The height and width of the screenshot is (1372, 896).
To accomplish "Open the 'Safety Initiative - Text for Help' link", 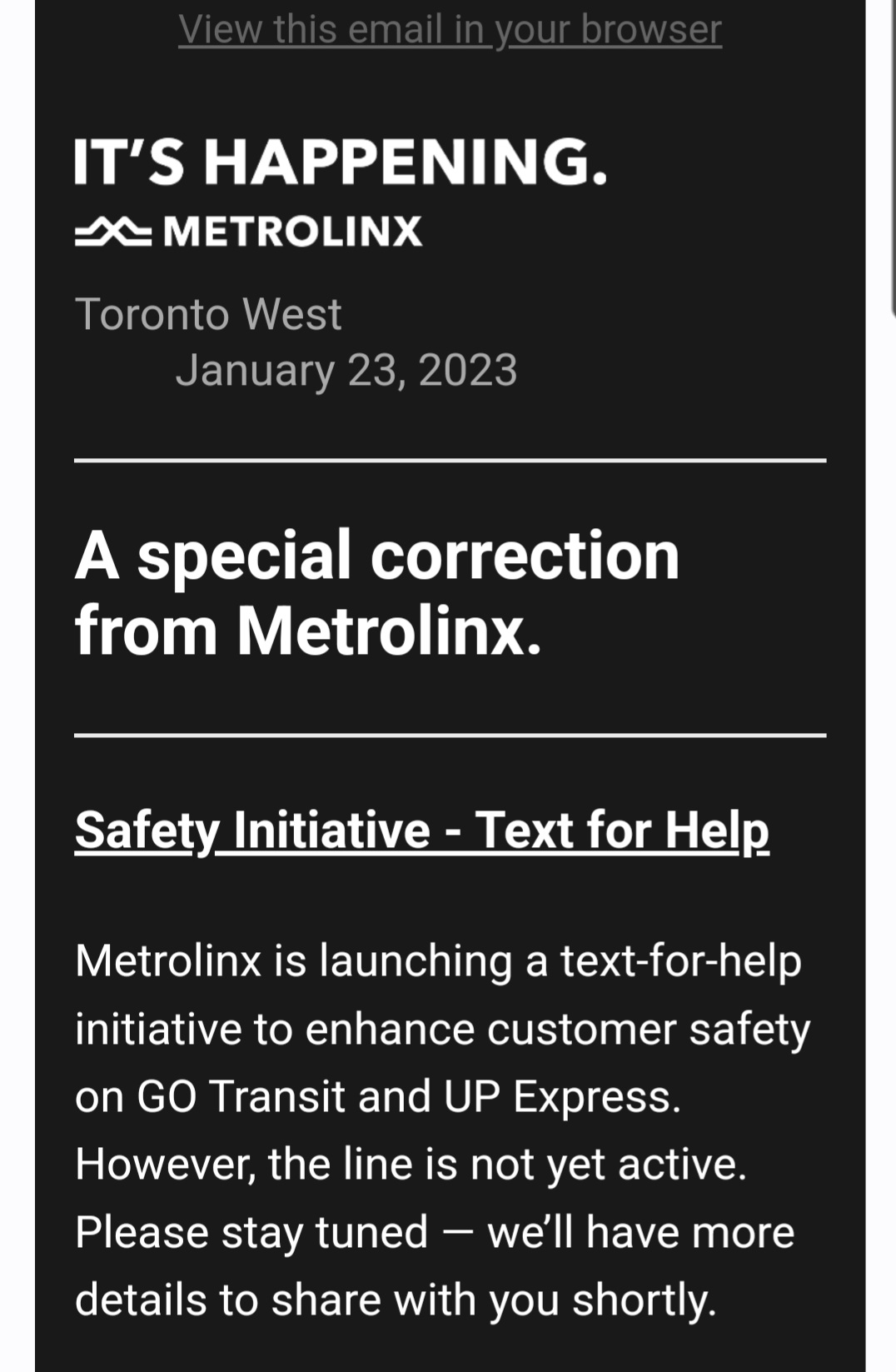I will [x=421, y=831].
